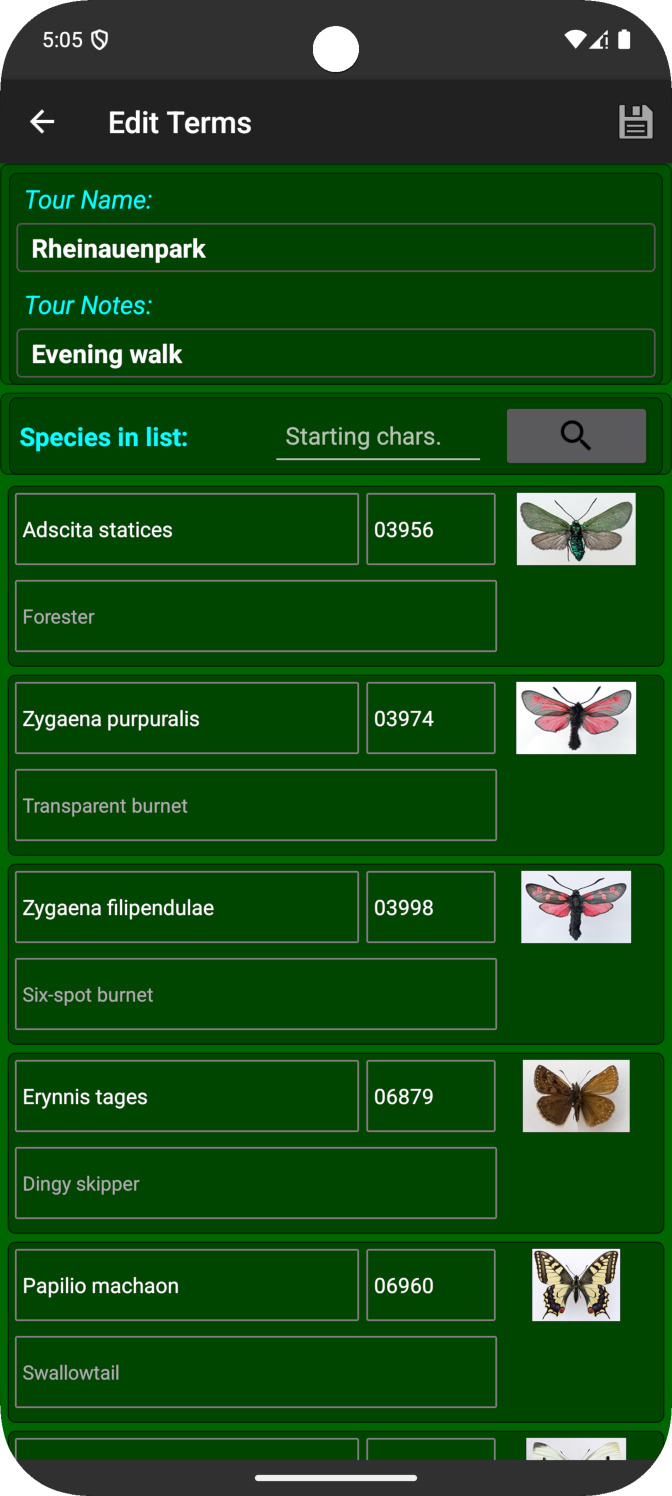Viewport: 672px width, 1496px height.
Task: Edit the Erynnis tages name field
Action: 187,1096
